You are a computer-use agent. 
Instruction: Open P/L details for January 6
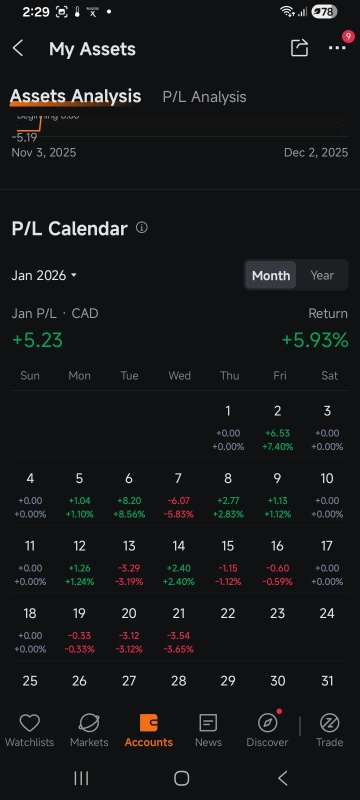129,495
